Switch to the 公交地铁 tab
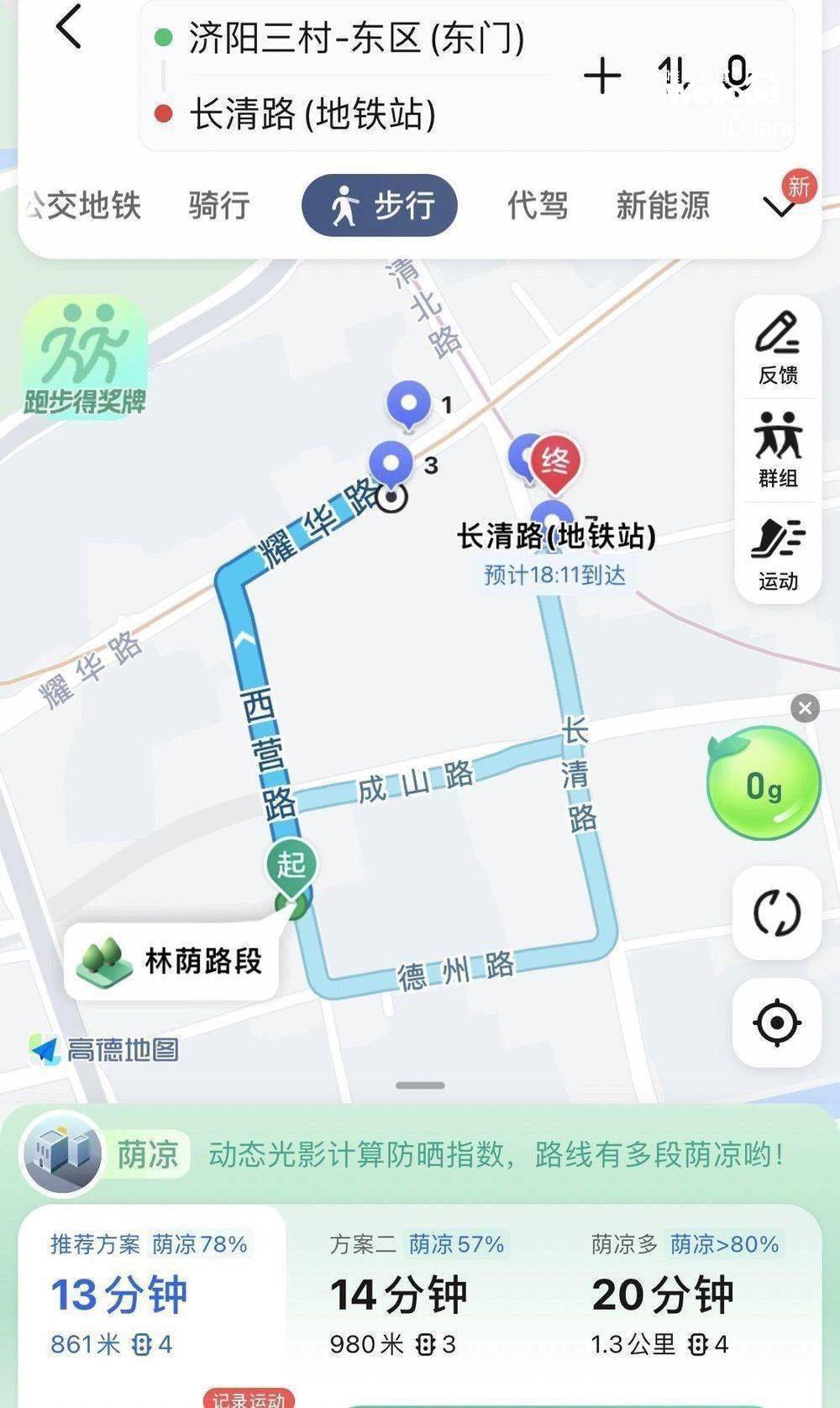This screenshot has width=840, height=1408. pyautogui.click(x=82, y=205)
